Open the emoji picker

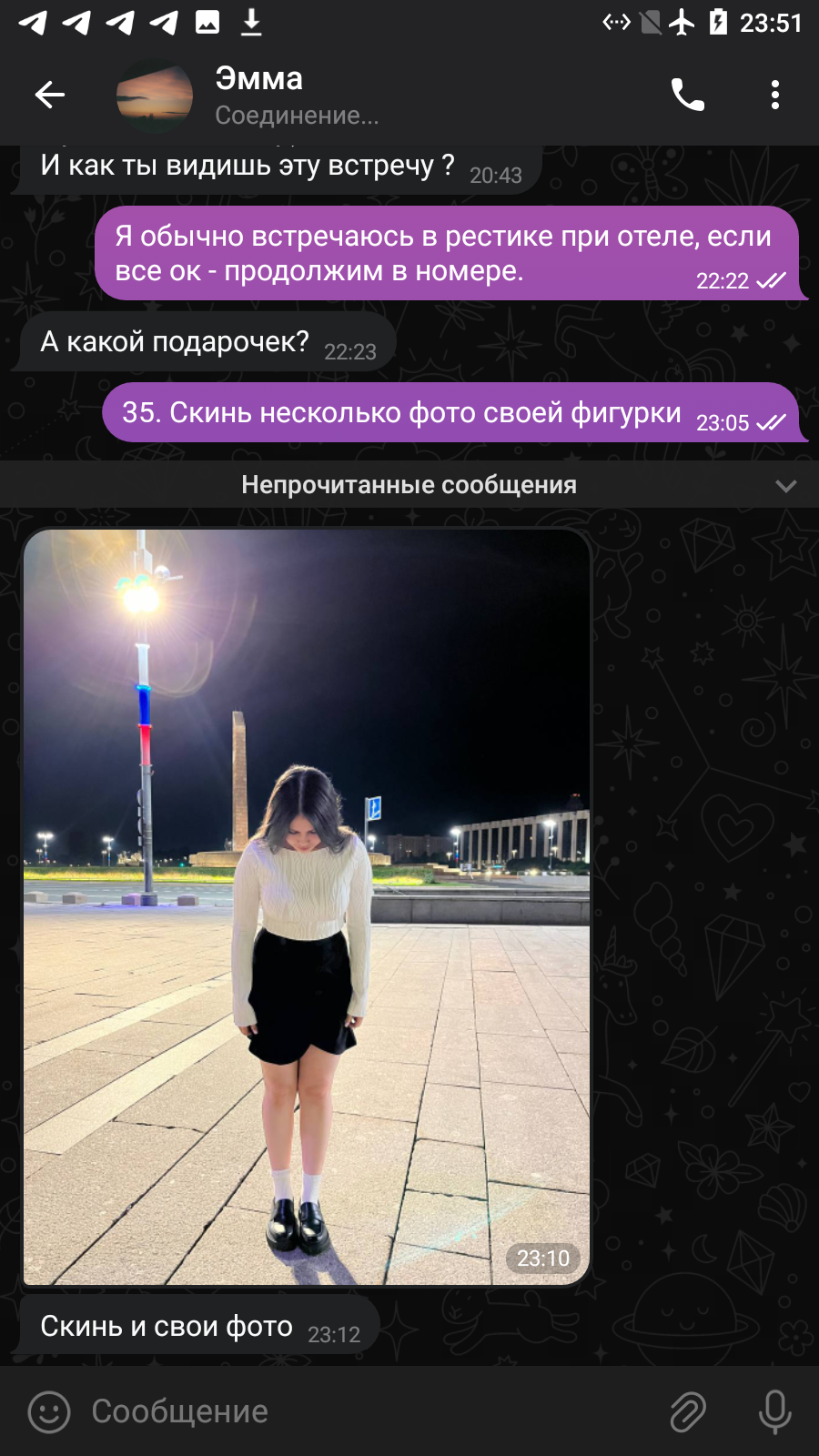point(49,1412)
